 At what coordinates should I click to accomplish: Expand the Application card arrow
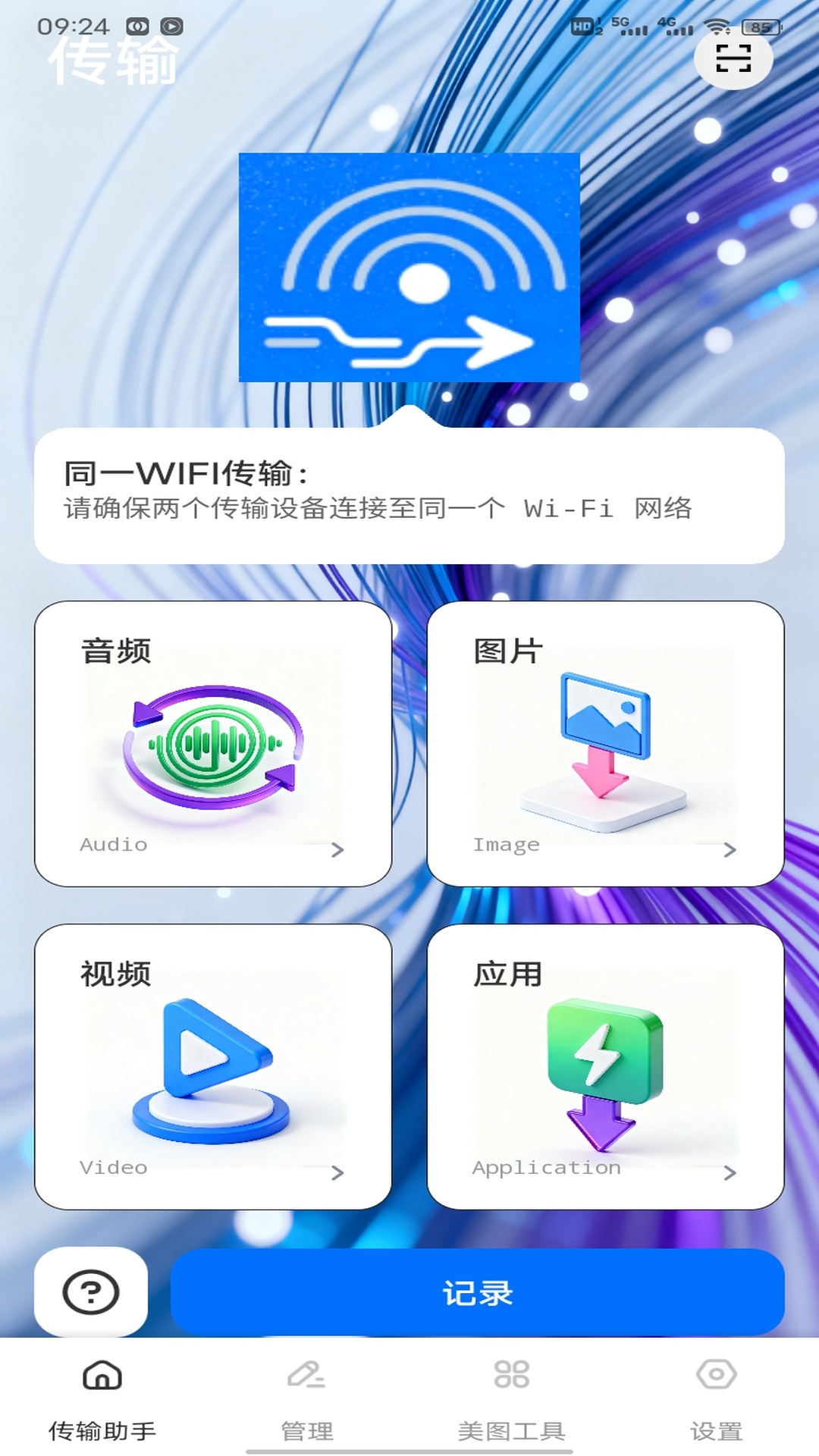point(730,1173)
